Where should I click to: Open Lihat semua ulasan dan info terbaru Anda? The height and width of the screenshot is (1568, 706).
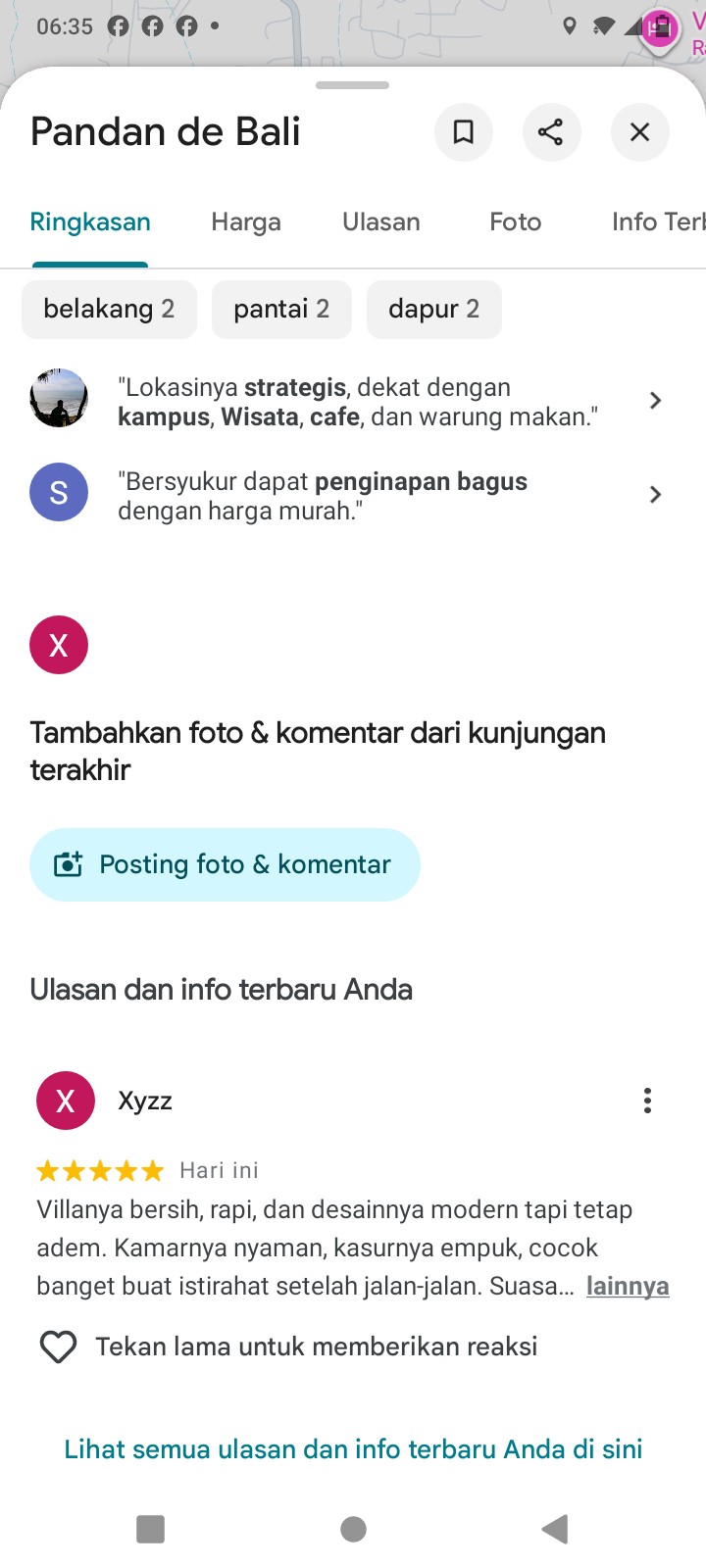[353, 1448]
